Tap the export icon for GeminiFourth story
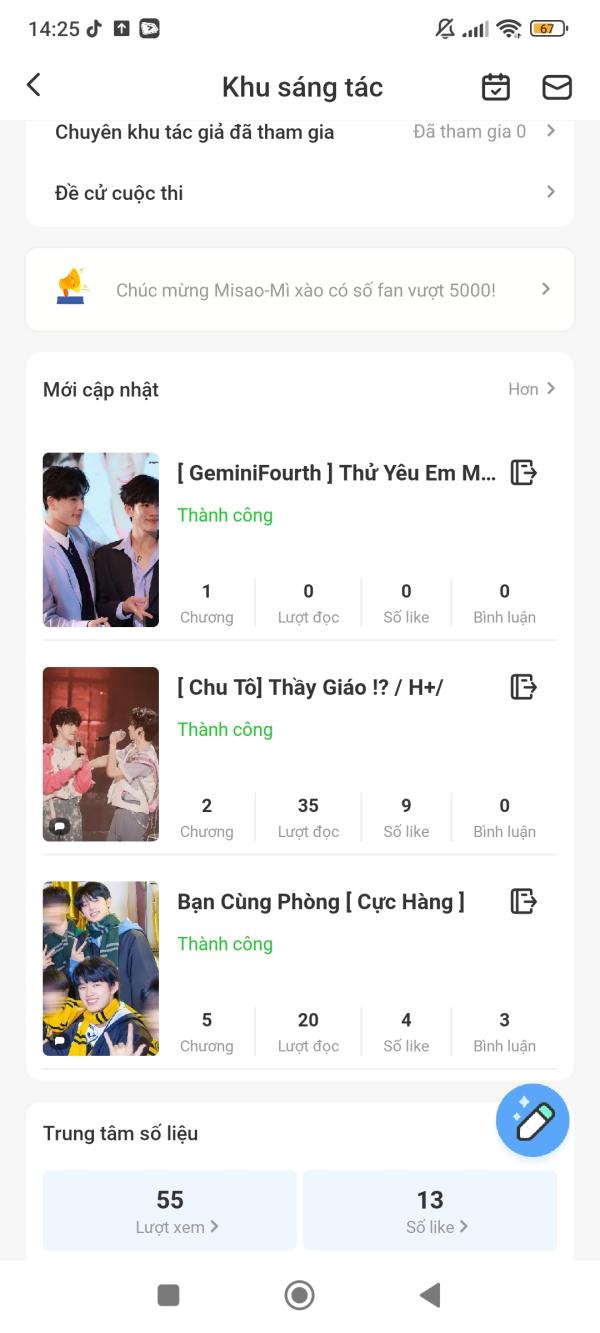Viewport: 600px width, 1333px height. click(x=523, y=472)
